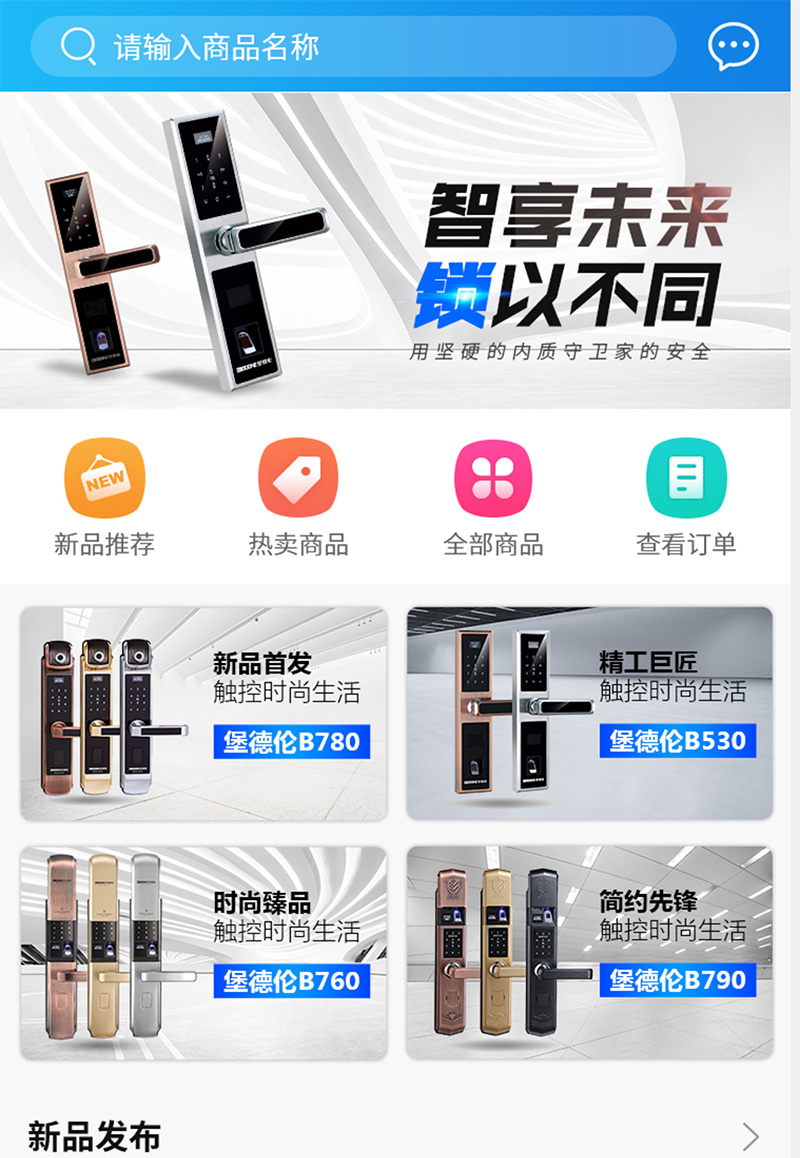Open 查看订单 to view orders

point(686,497)
